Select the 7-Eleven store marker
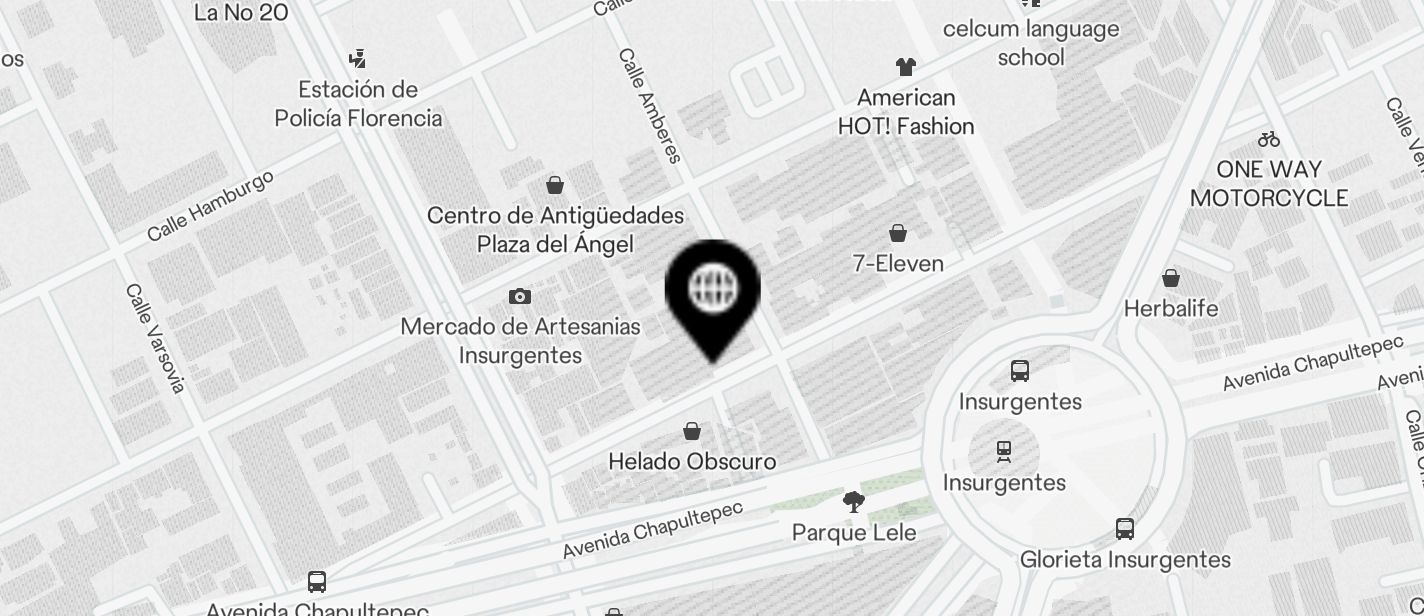Screen dimensions: 1424x616 coord(898,234)
